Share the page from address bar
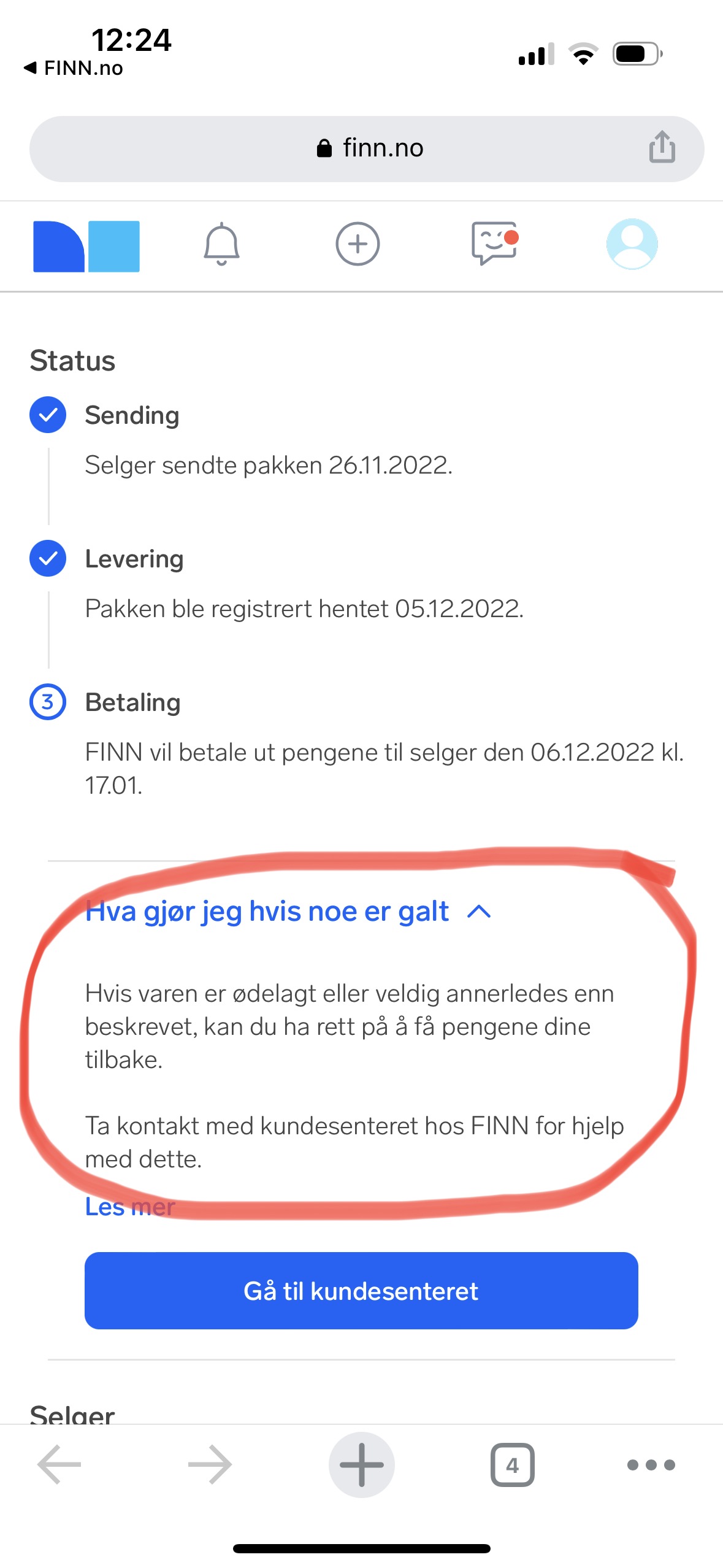This screenshot has height=1568, width=723. tap(662, 147)
